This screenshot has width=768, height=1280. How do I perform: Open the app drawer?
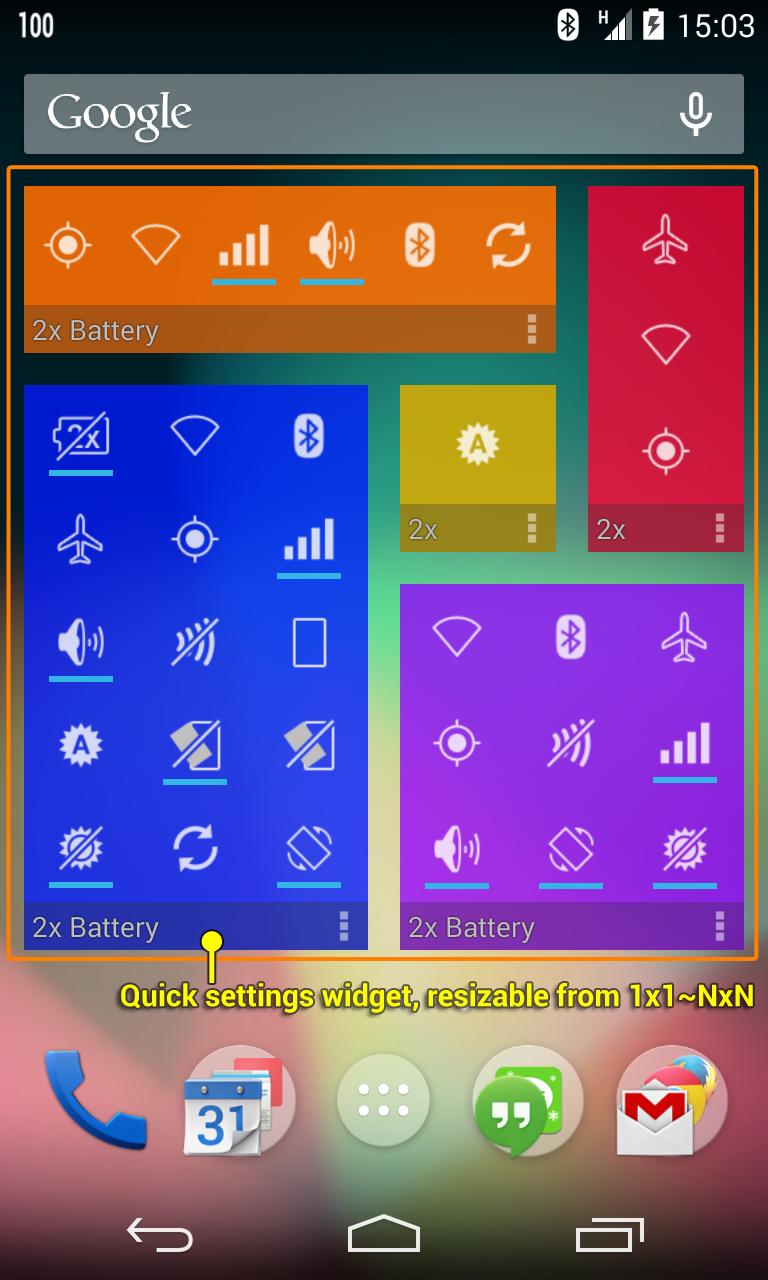point(384,1101)
